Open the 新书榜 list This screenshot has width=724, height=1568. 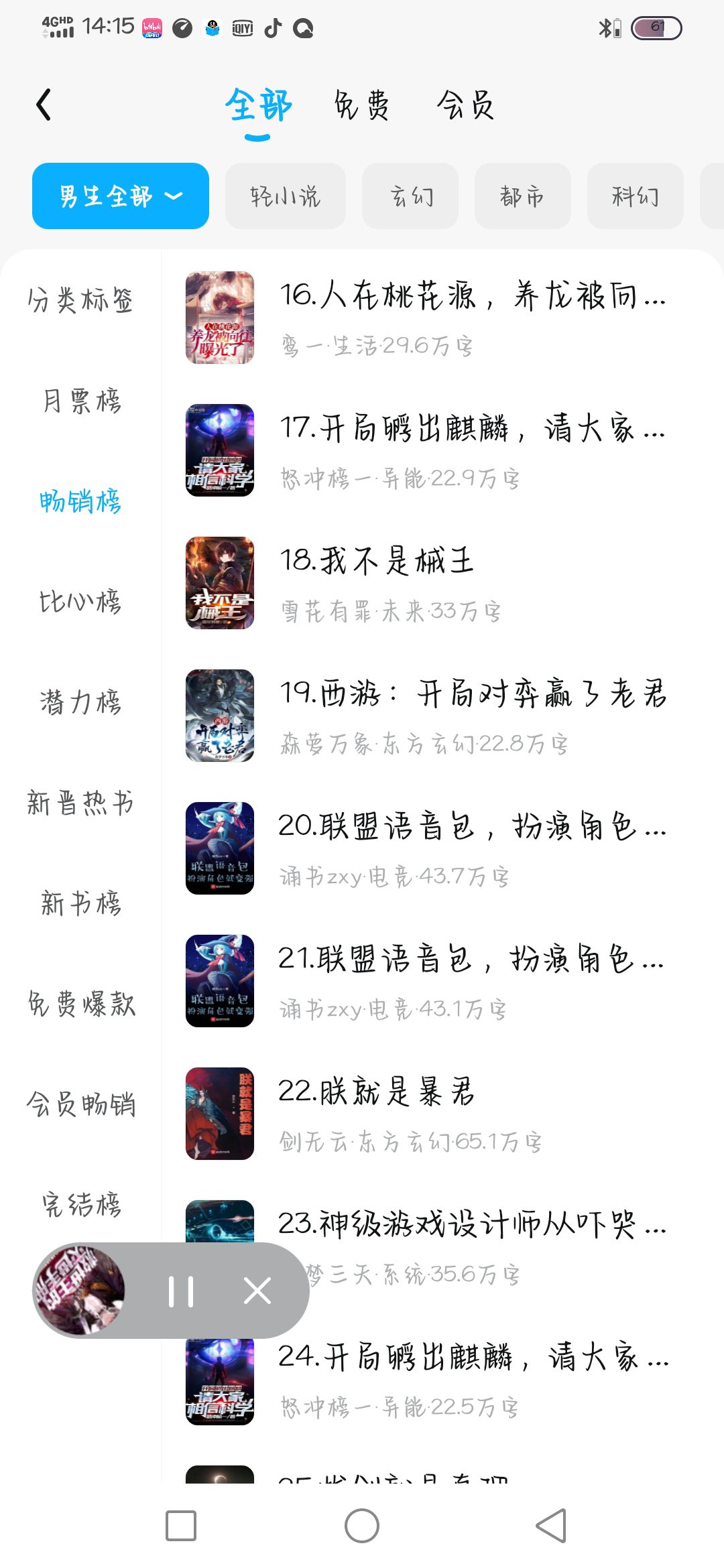(81, 903)
